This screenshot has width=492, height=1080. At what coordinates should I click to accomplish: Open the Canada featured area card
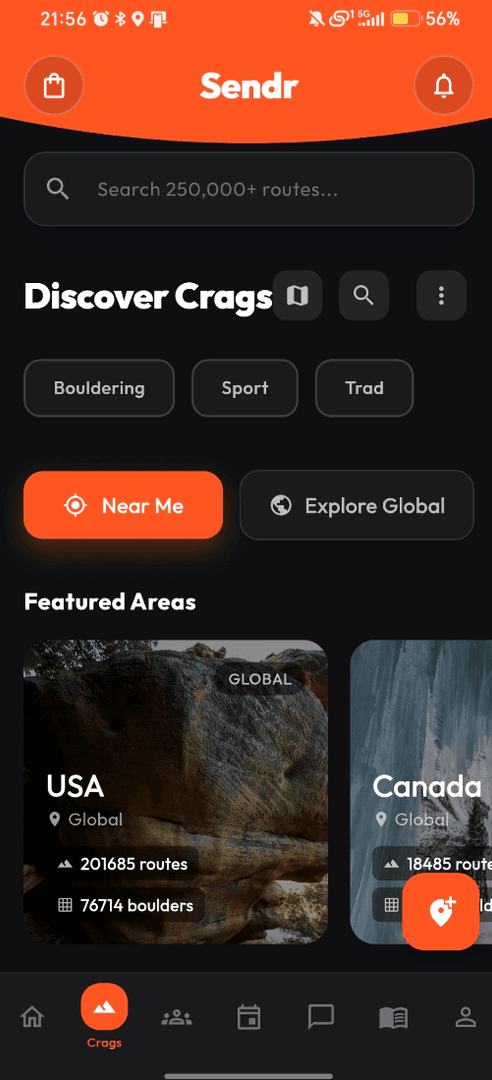[421, 791]
